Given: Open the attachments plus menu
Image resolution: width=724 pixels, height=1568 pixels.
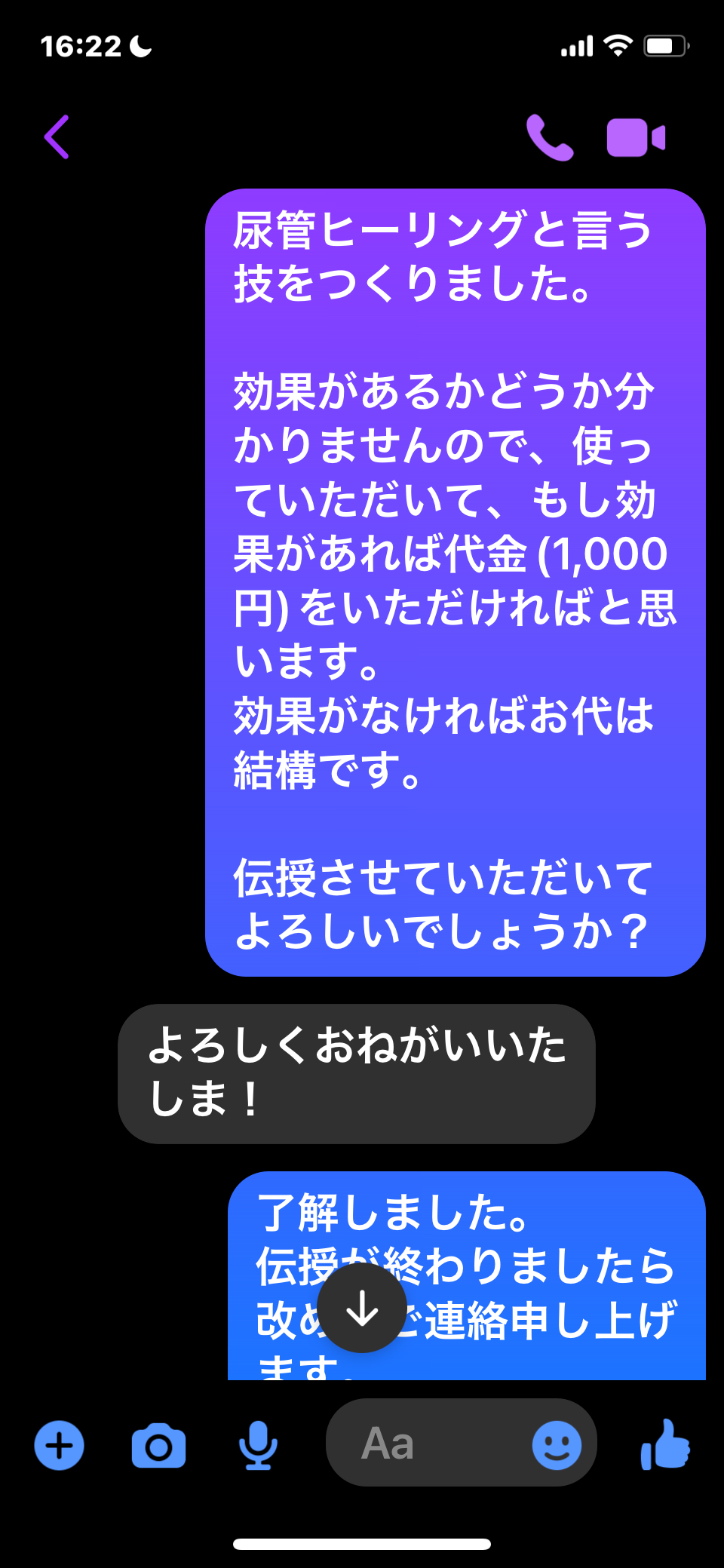Looking at the screenshot, I should (59, 1446).
